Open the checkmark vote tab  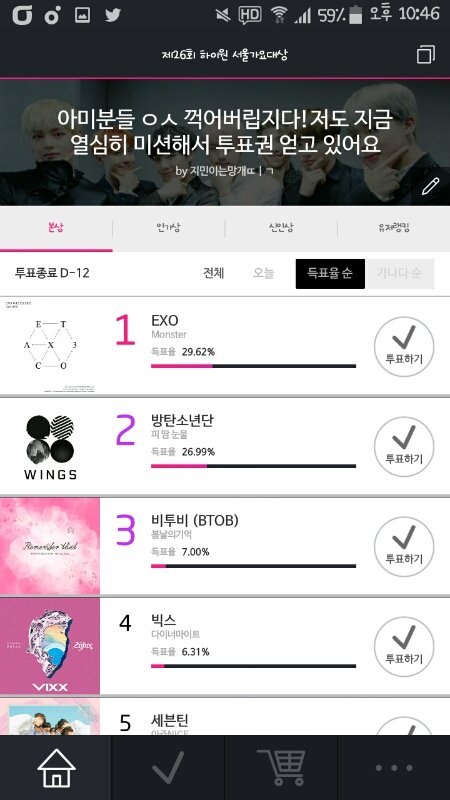[168, 768]
